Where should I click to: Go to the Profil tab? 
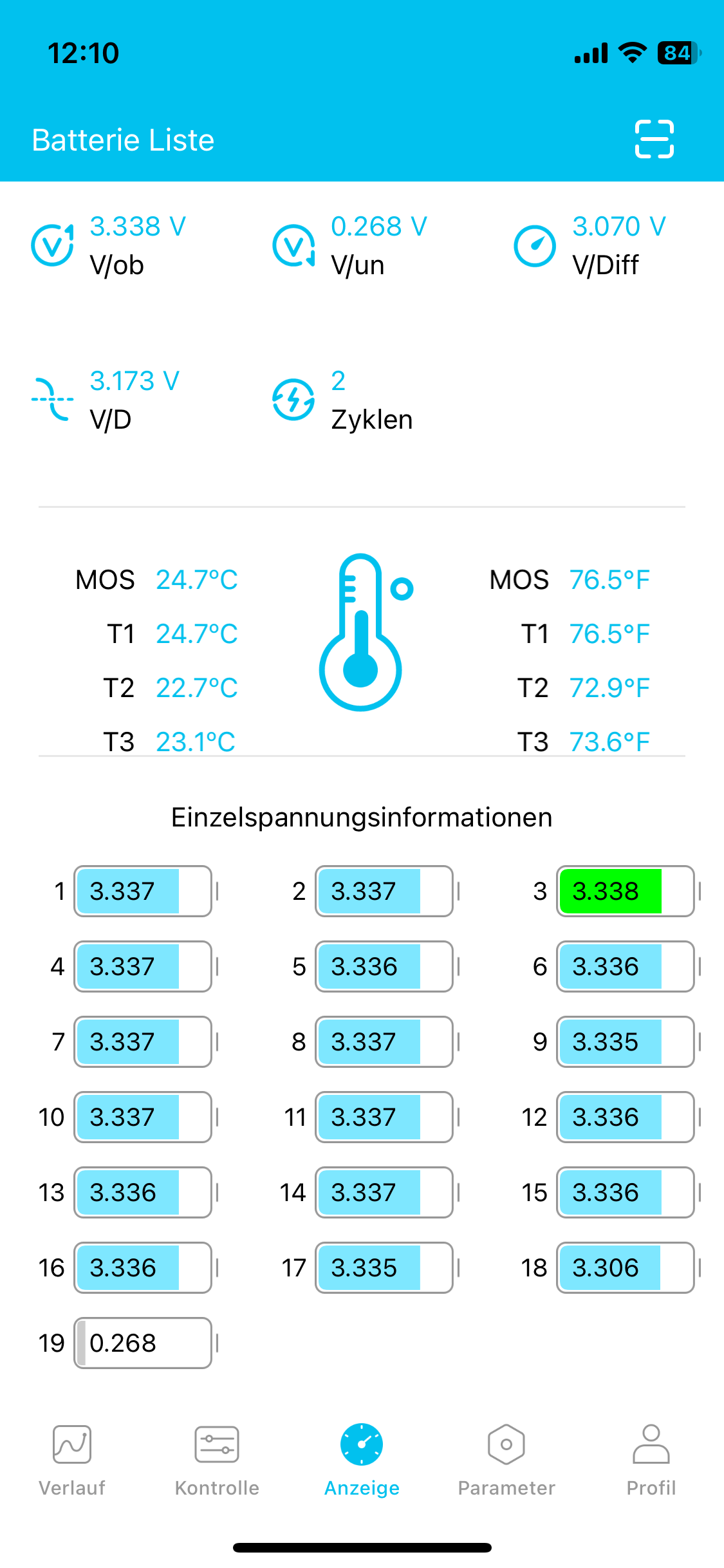point(651,1460)
